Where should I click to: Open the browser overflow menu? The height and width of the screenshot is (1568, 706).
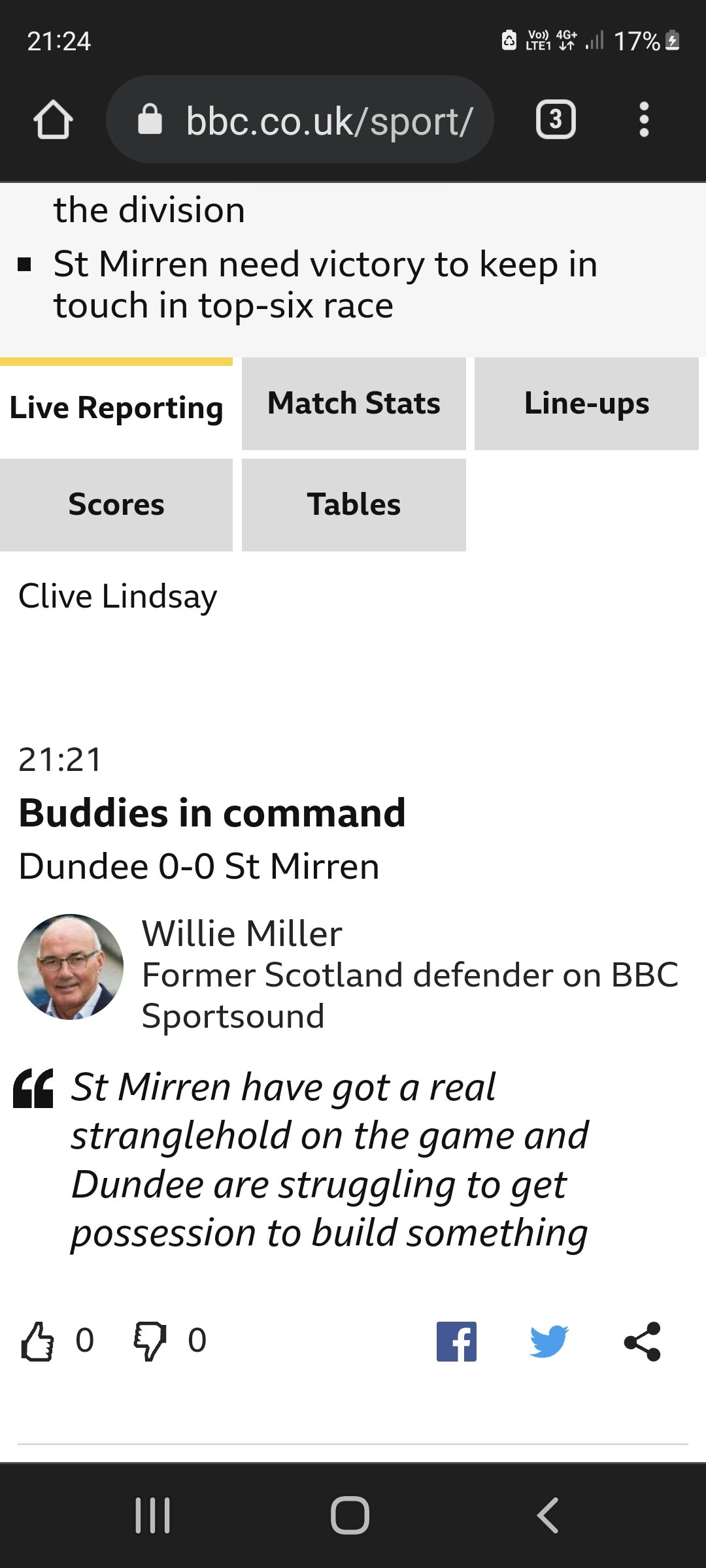pos(644,120)
